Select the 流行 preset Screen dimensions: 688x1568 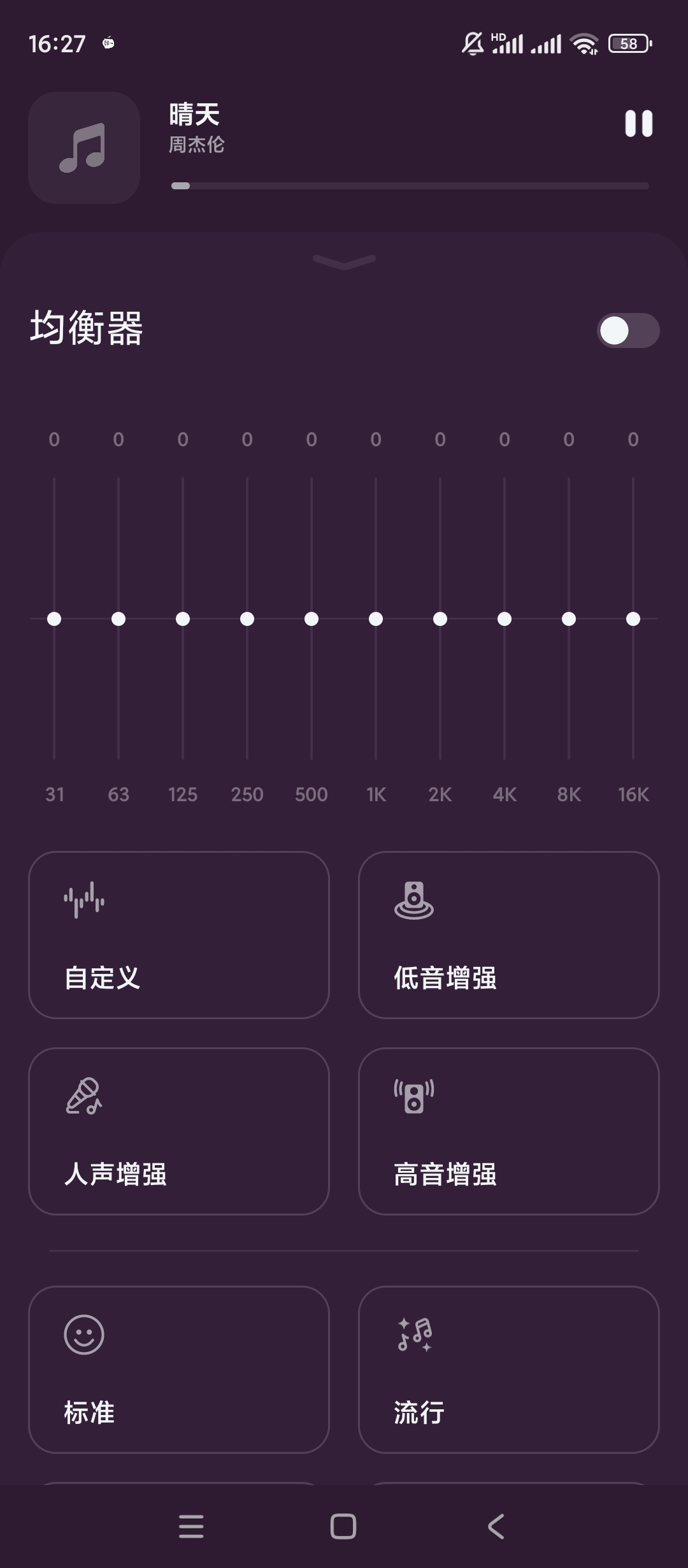[508, 1370]
